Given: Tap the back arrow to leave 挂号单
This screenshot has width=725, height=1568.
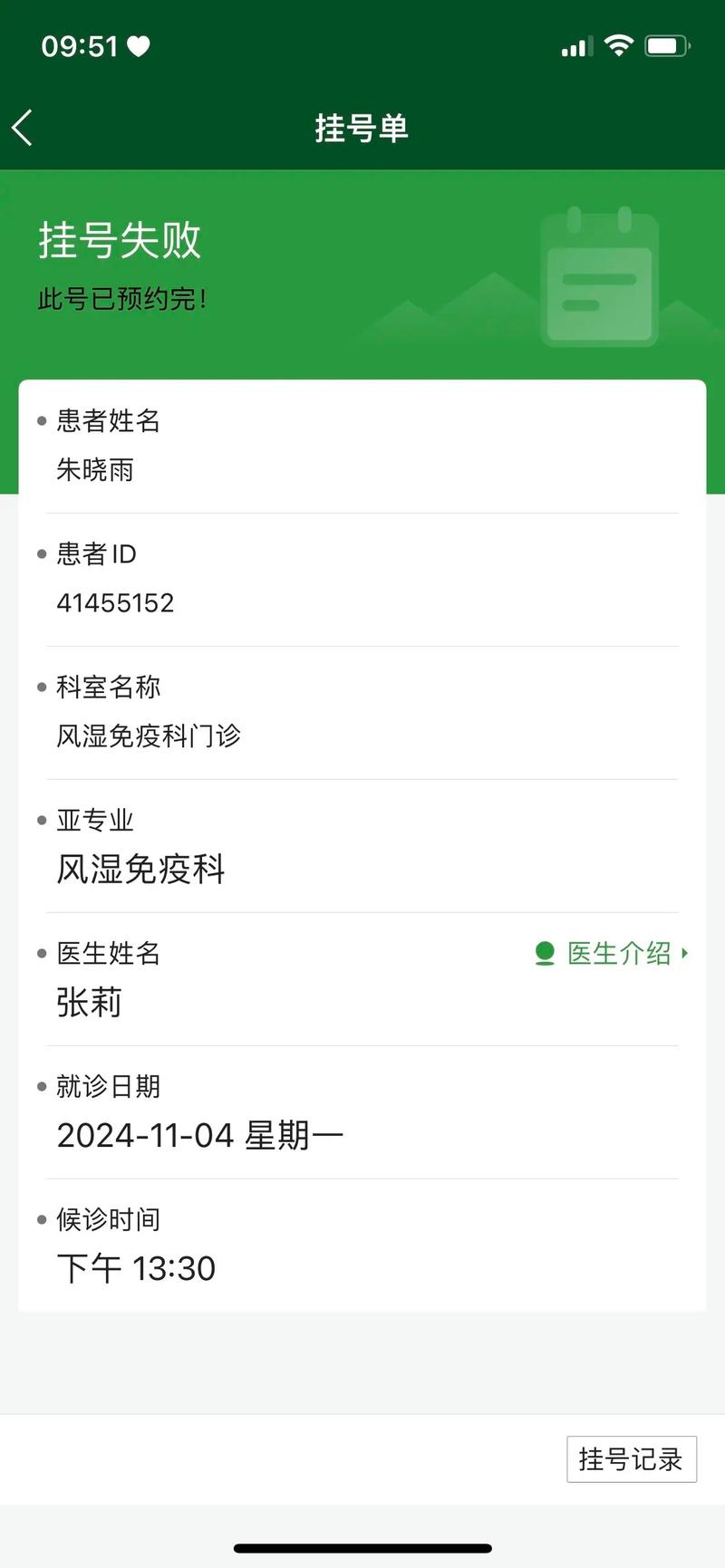Looking at the screenshot, I should (22, 128).
